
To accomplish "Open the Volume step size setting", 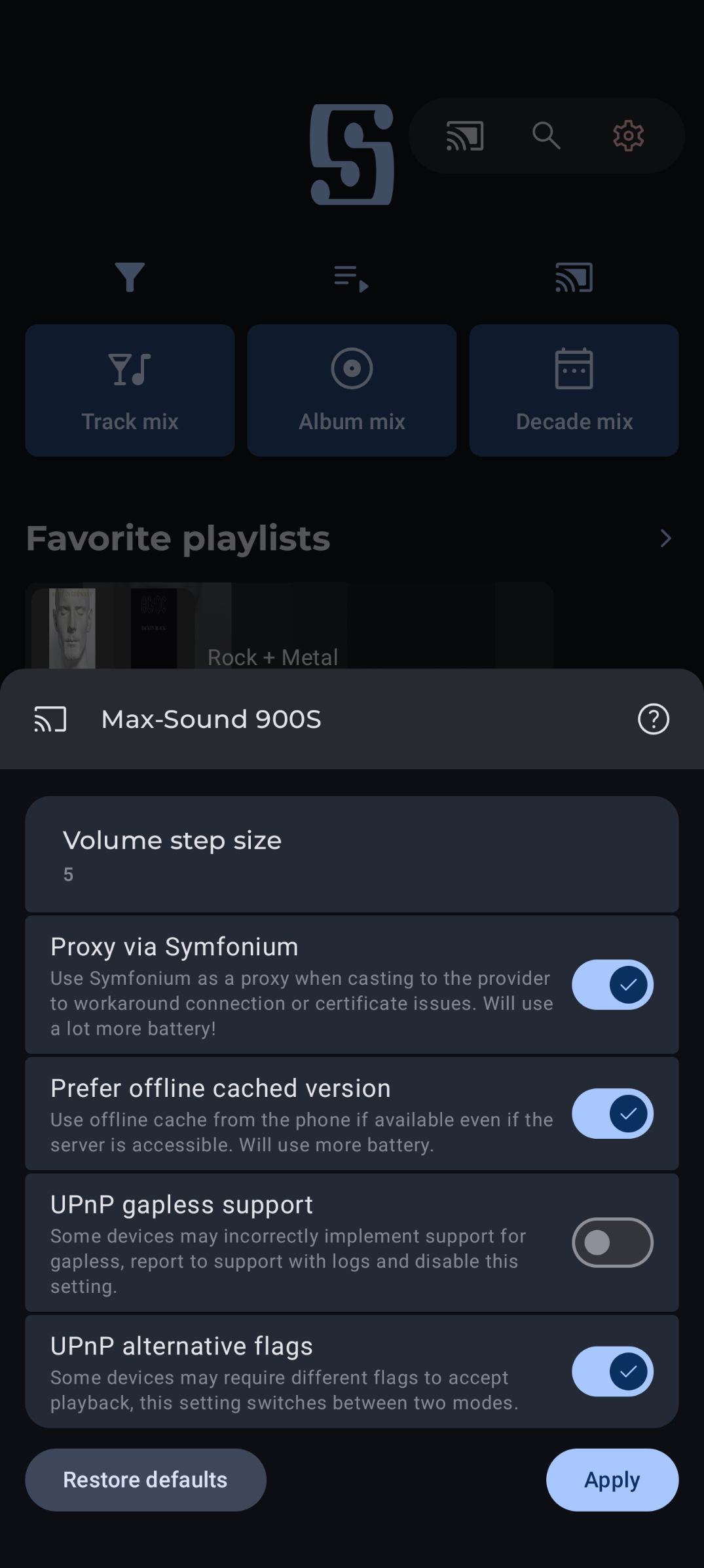I will [x=352, y=854].
